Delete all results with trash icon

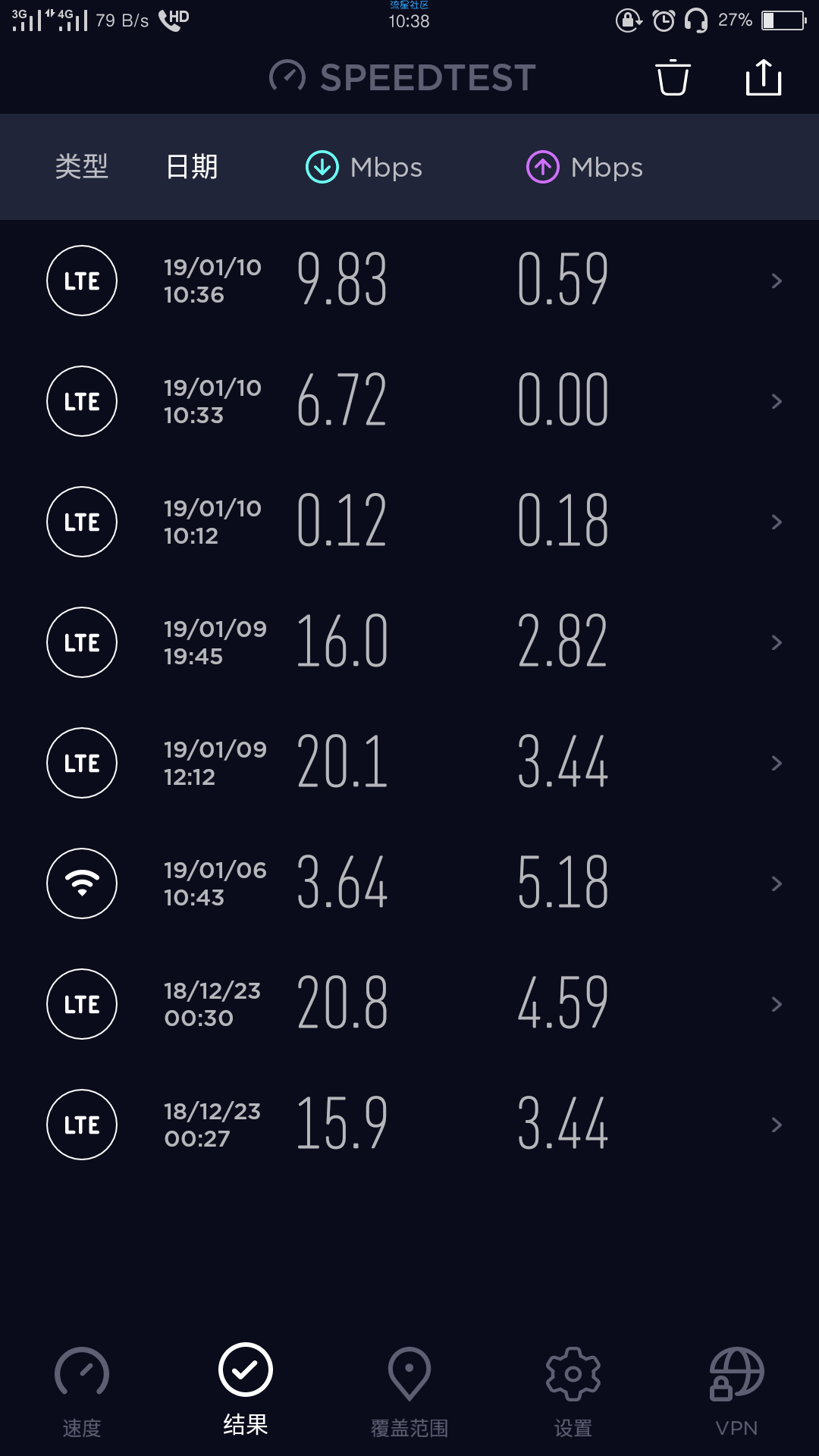click(673, 77)
